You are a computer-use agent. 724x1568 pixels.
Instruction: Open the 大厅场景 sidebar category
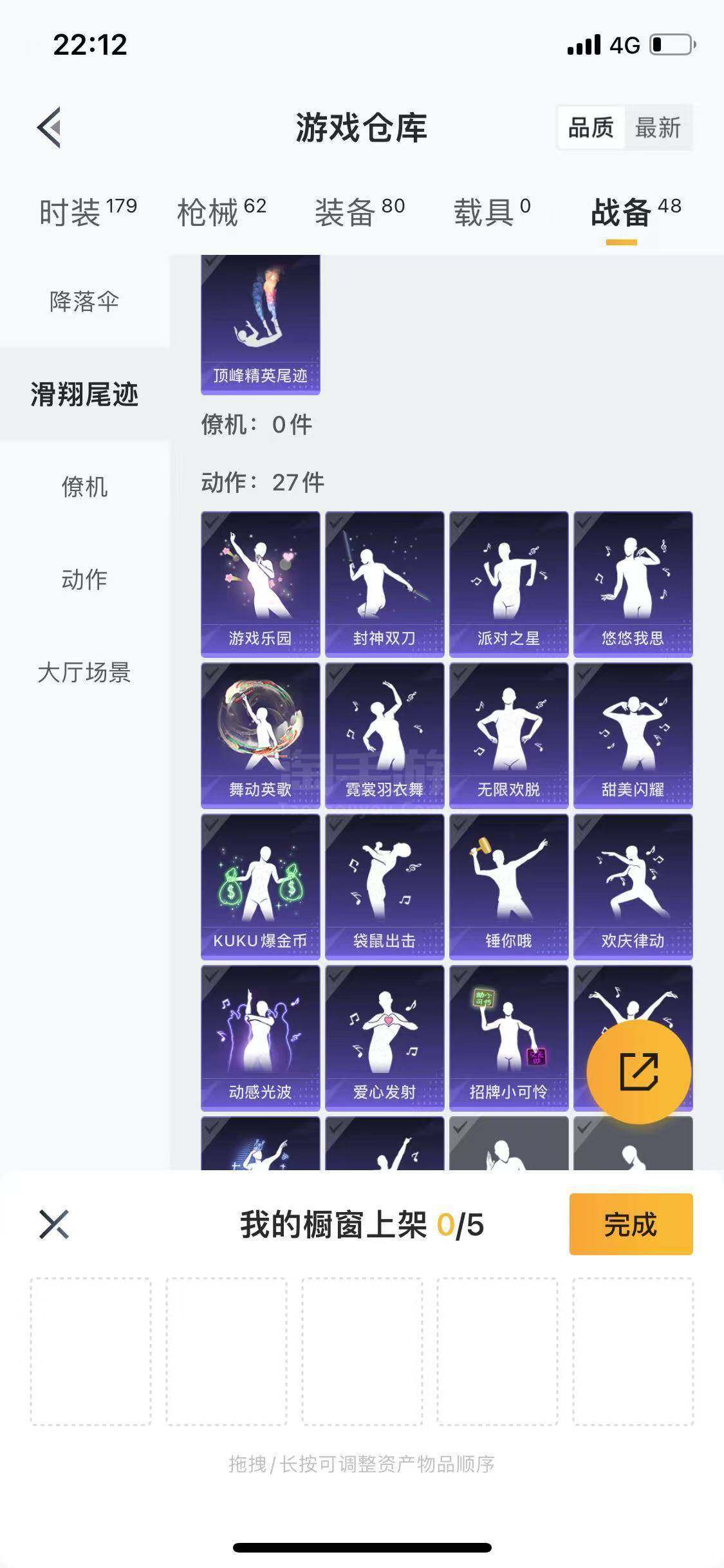pos(84,672)
